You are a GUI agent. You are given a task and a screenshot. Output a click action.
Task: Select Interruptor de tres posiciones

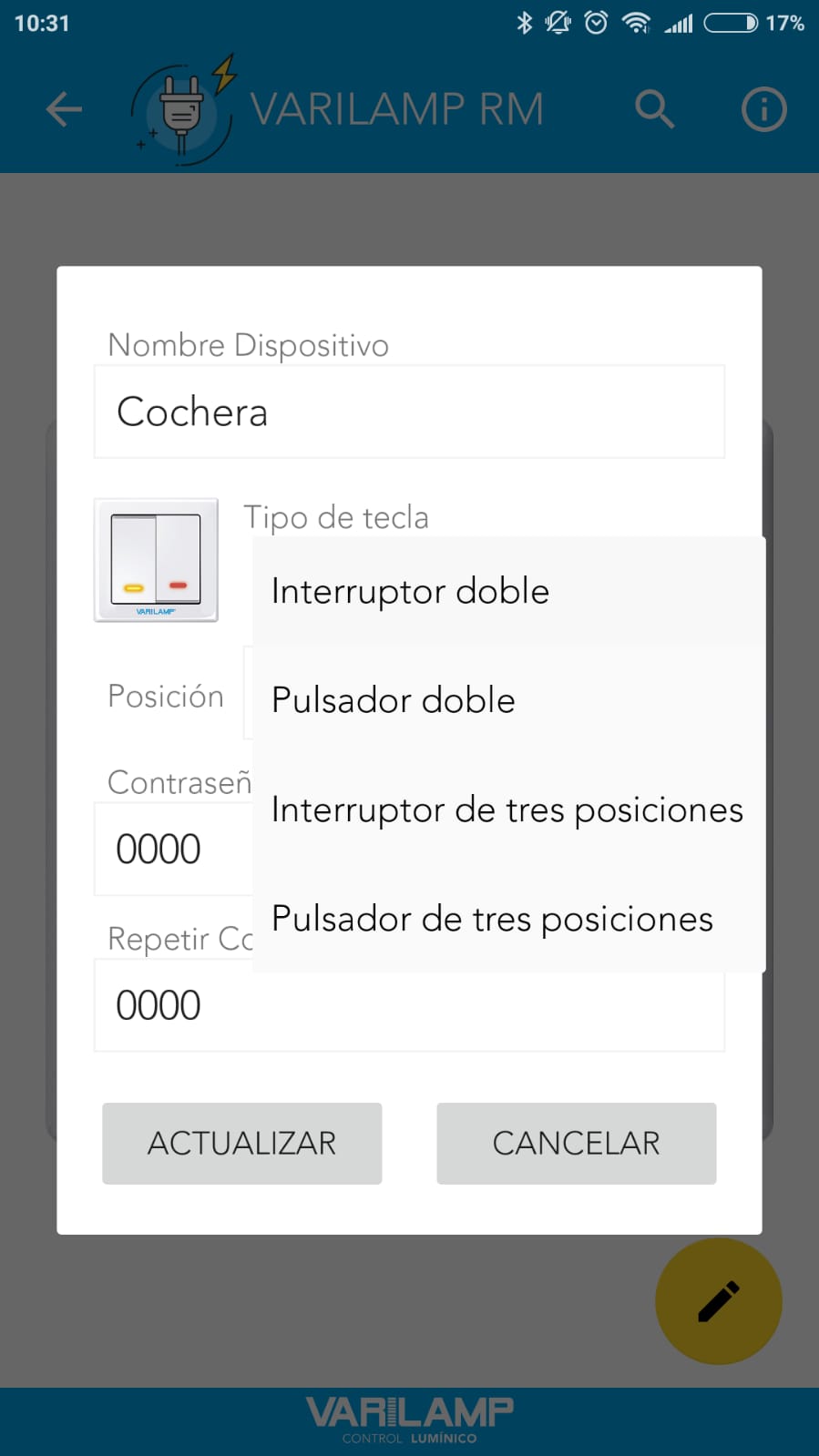(507, 809)
